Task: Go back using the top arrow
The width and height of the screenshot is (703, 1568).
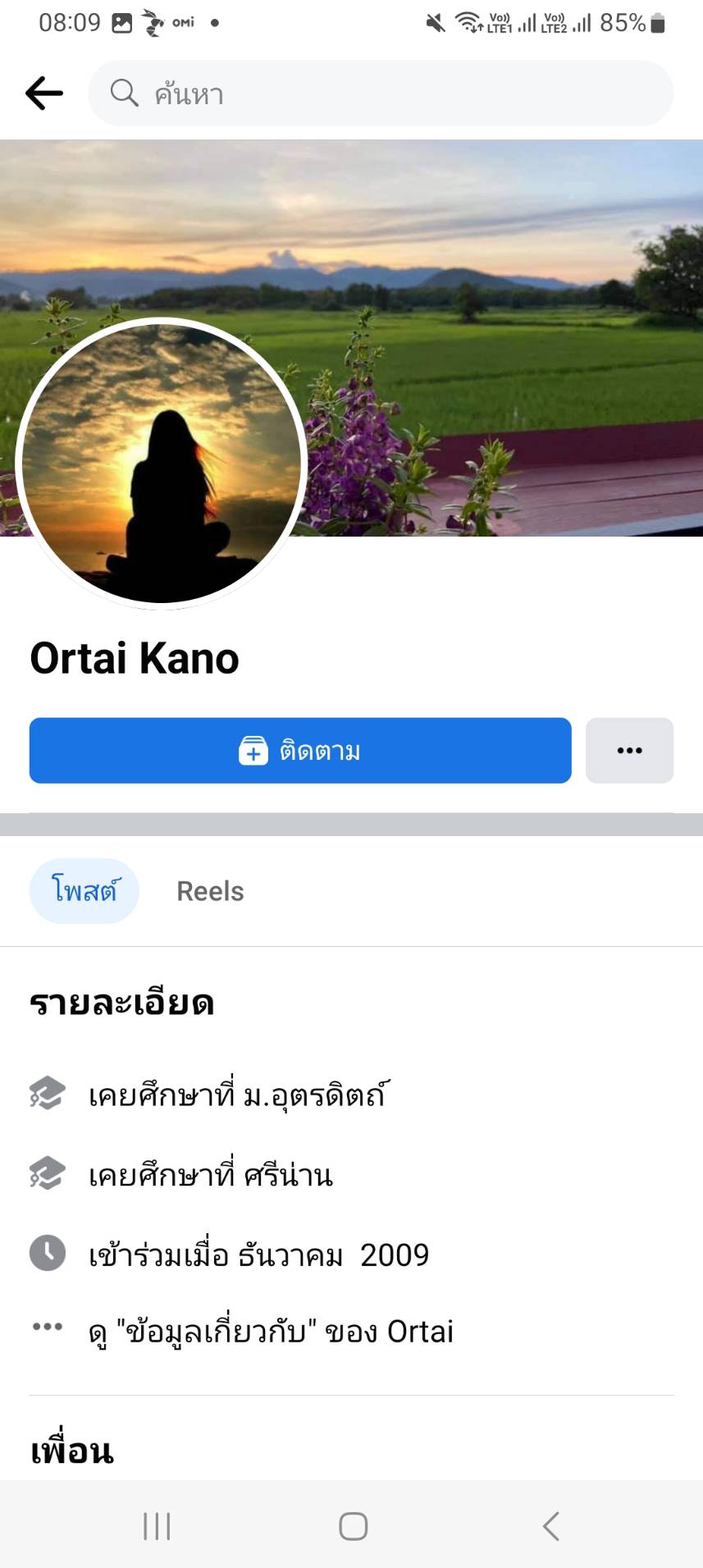Action: point(44,94)
